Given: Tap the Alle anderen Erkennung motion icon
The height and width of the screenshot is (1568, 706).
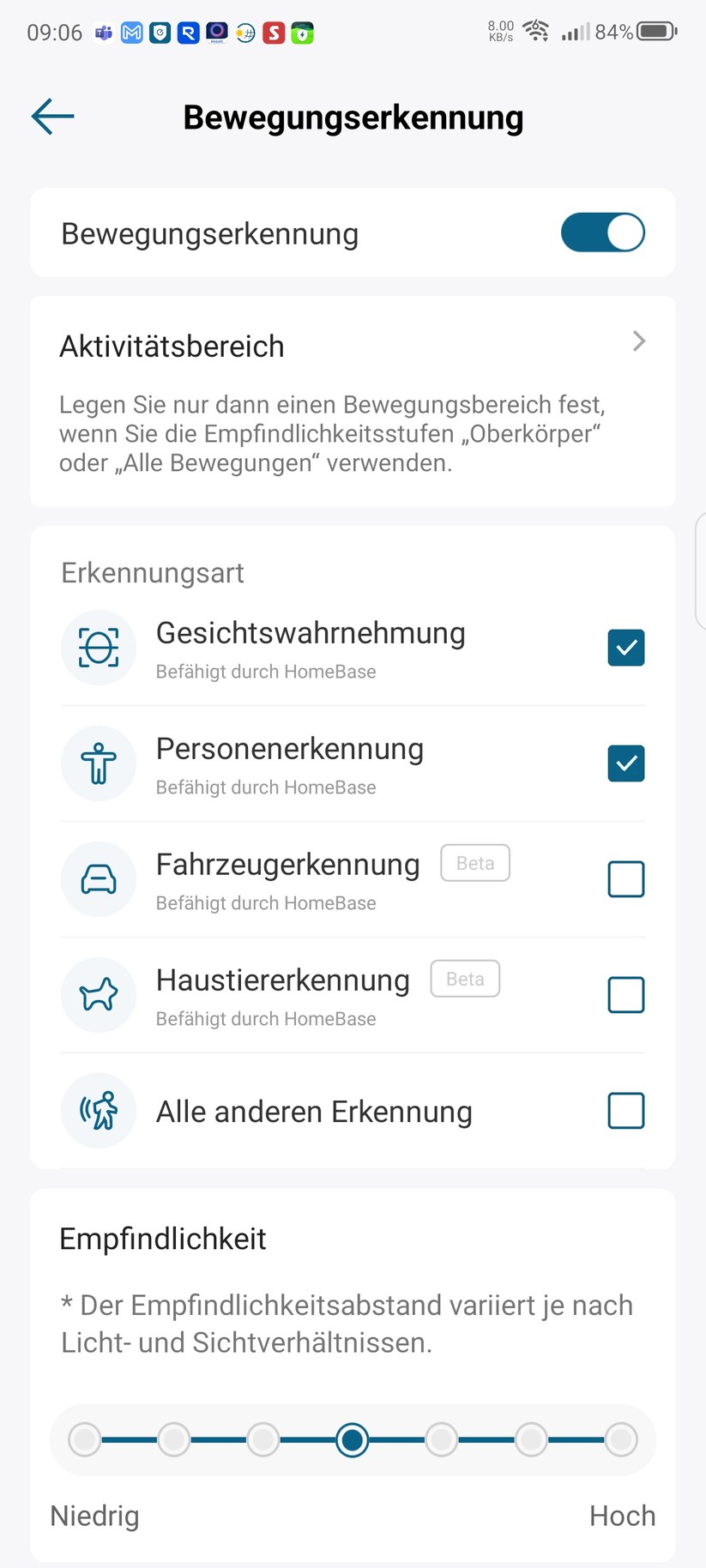Looking at the screenshot, I should 99,1110.
